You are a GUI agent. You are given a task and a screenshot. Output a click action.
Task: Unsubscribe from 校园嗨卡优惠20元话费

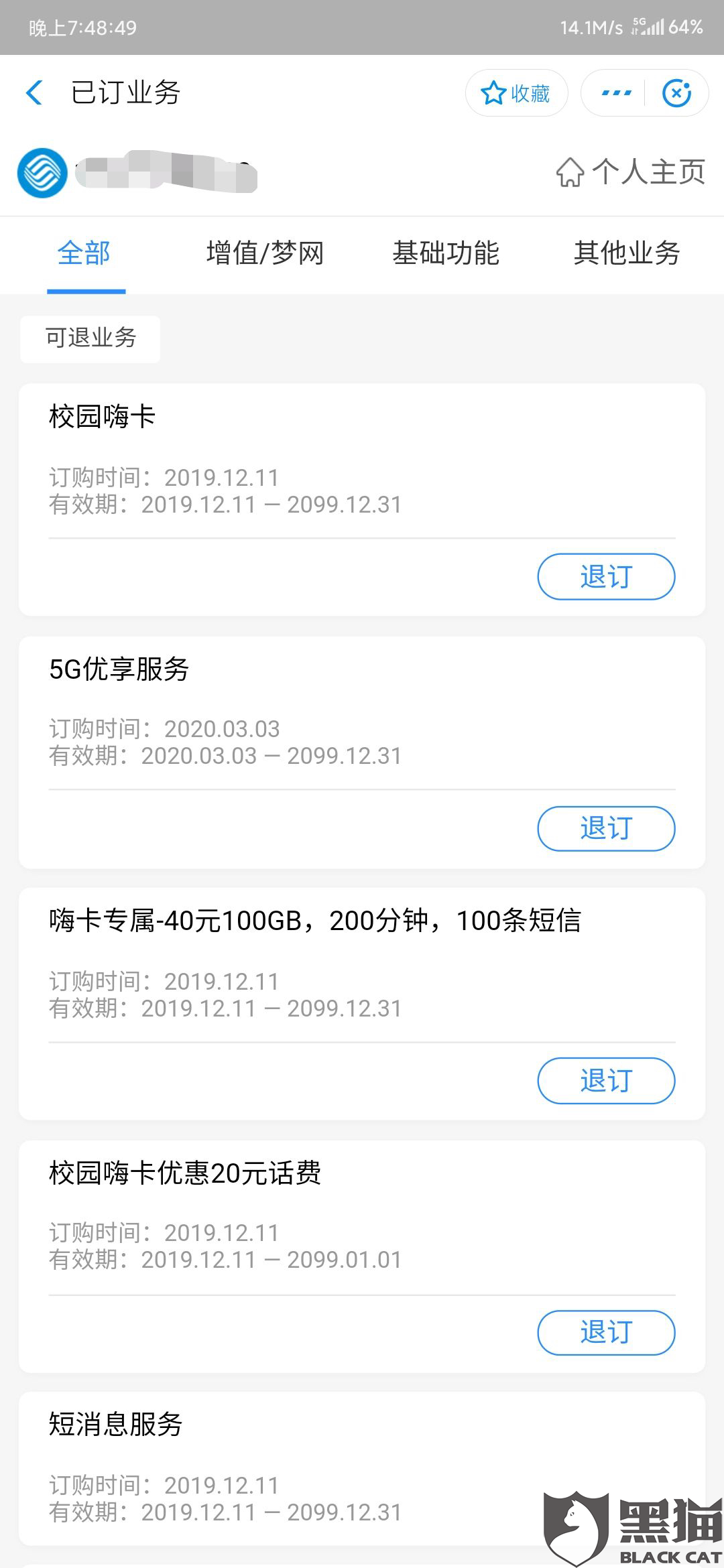click(606, 1332)
